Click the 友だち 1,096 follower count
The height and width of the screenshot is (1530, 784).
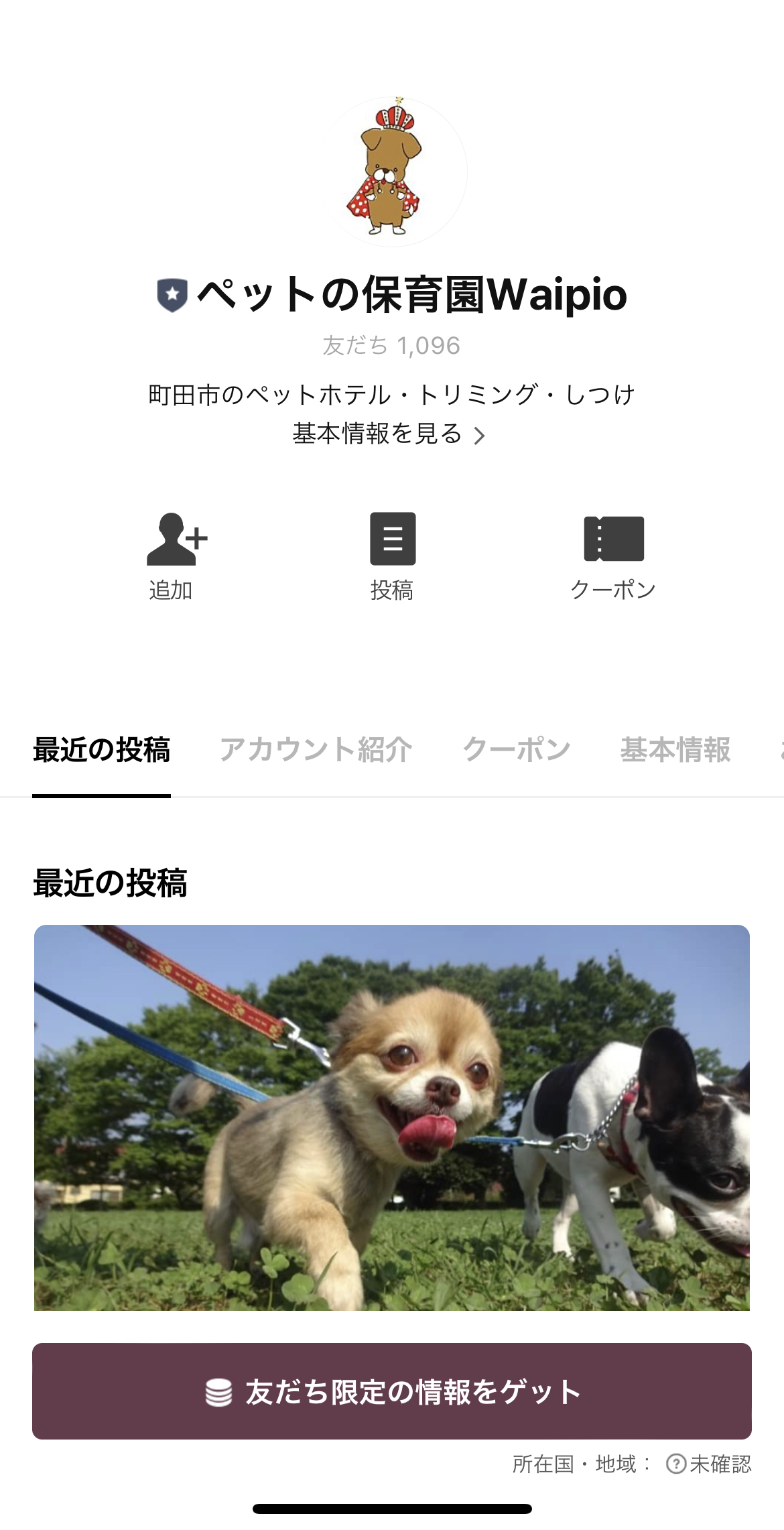click(x=392, y=345)
